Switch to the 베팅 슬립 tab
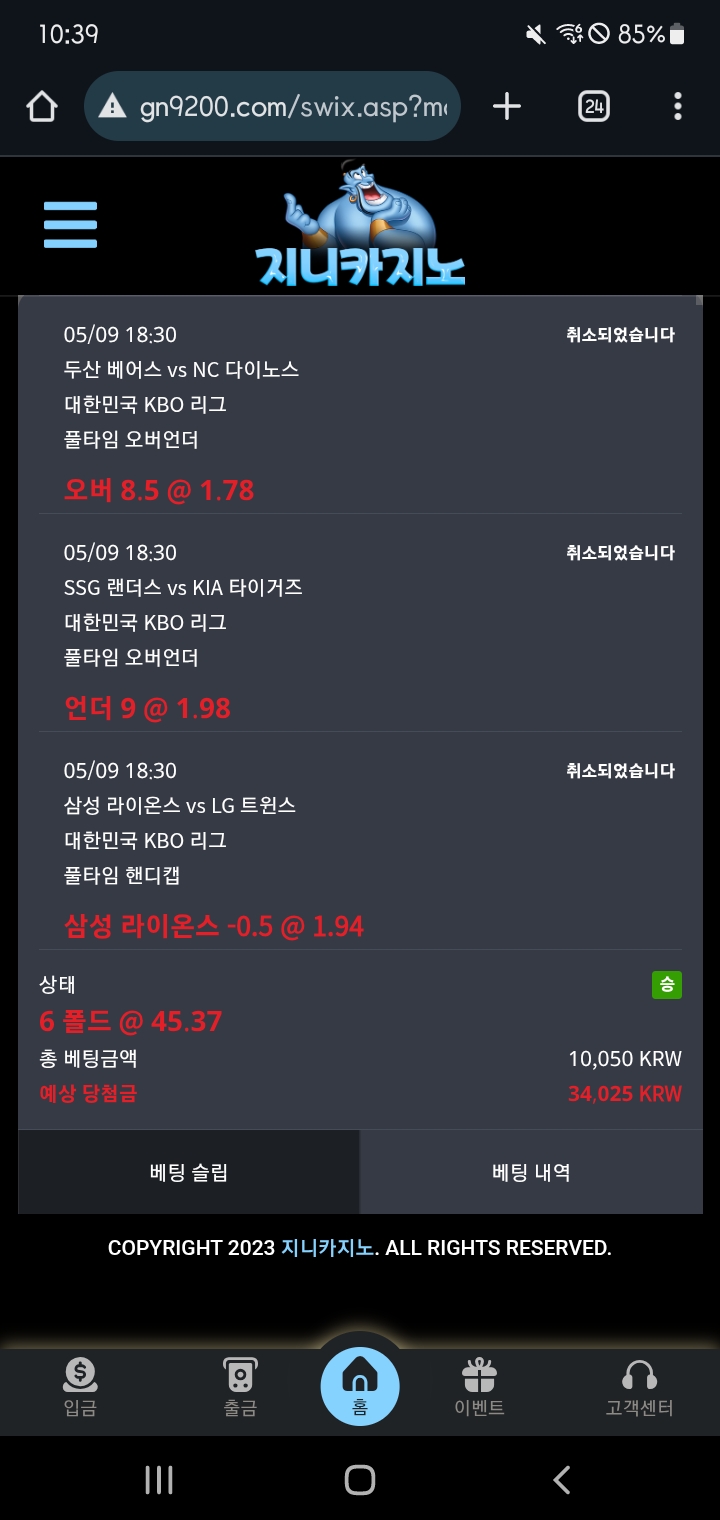Image resolution: width=720 pixels, height=1520 pixels. pyautogui.click(x=189, y=1173)
